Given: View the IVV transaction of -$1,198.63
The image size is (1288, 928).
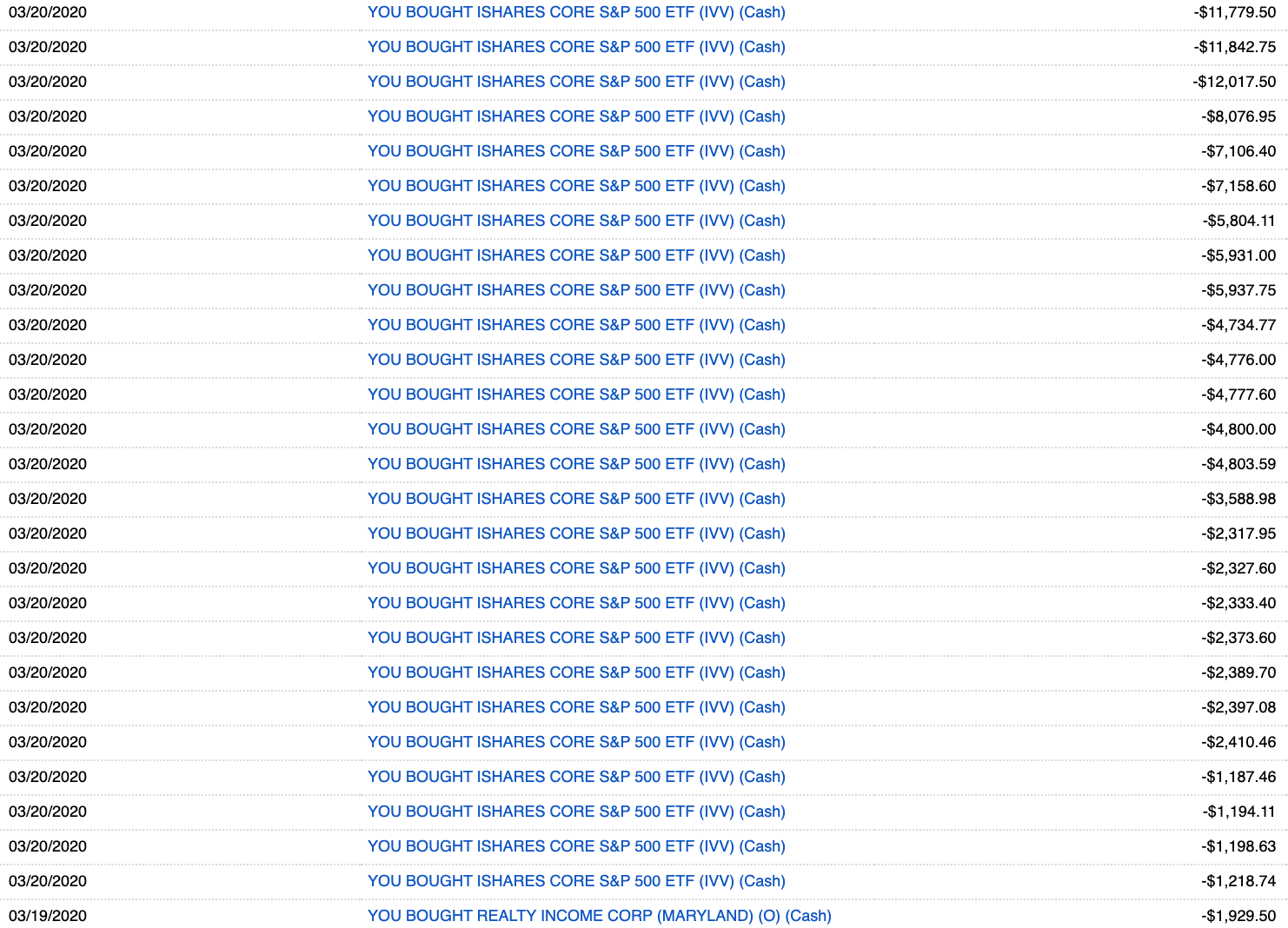Looking at the screenshot, I should pyautogui.click(x=576, y=846).
